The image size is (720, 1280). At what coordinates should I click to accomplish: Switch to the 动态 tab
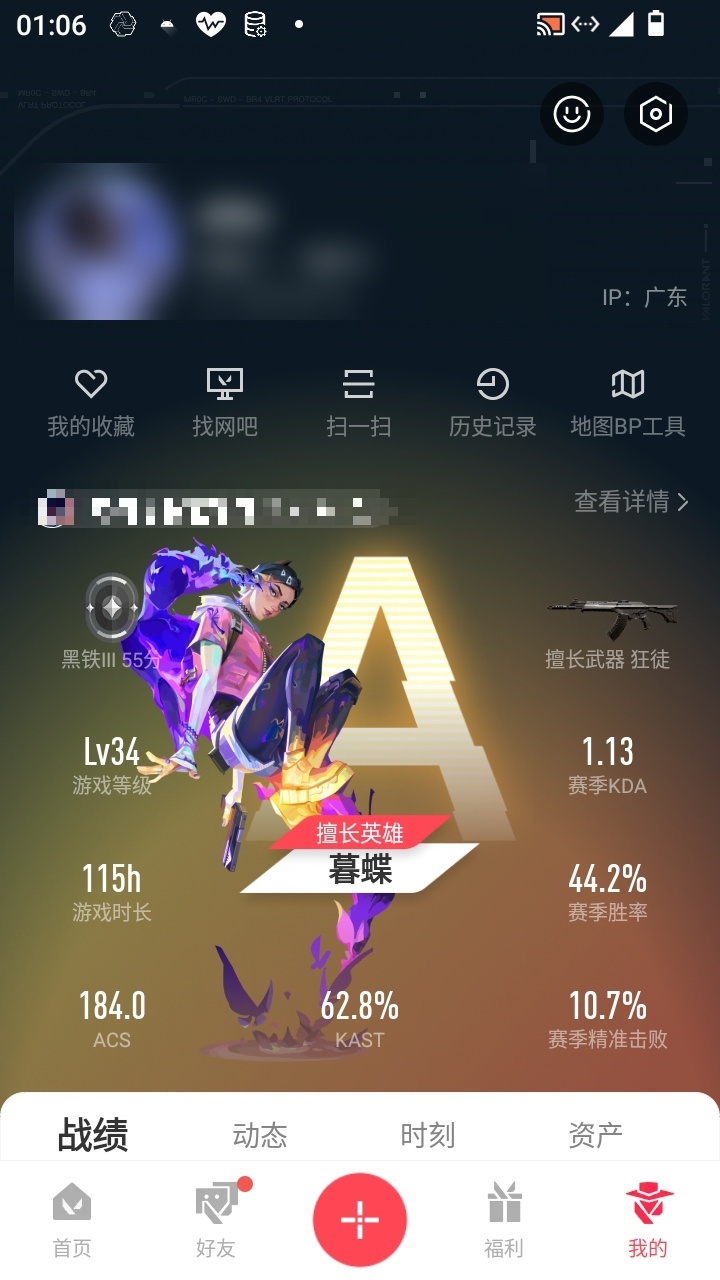[260, 1135]
